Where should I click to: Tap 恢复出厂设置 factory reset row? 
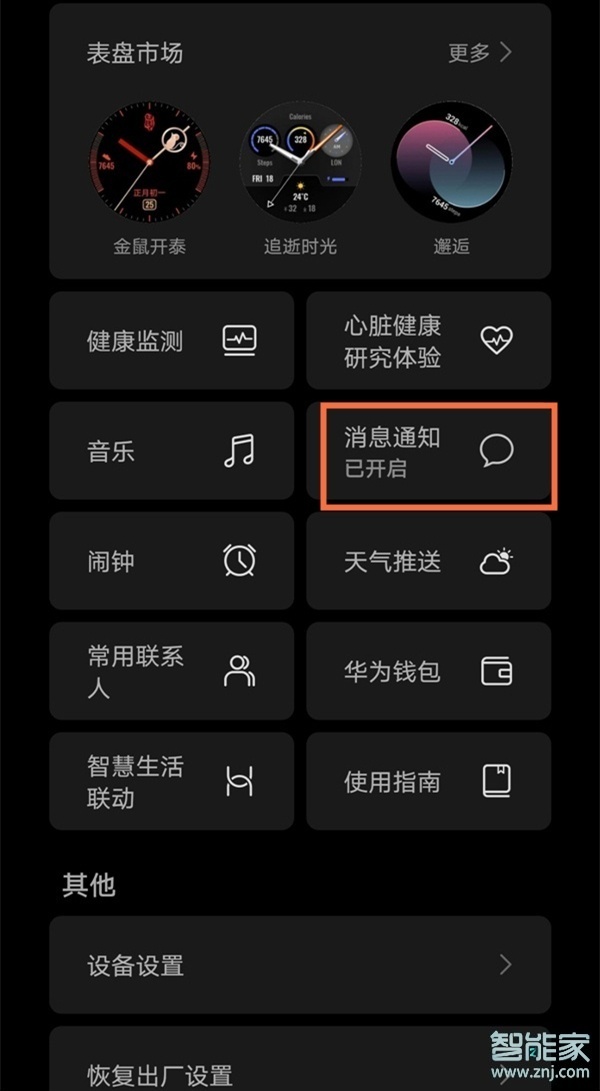tap(300, 1070)
